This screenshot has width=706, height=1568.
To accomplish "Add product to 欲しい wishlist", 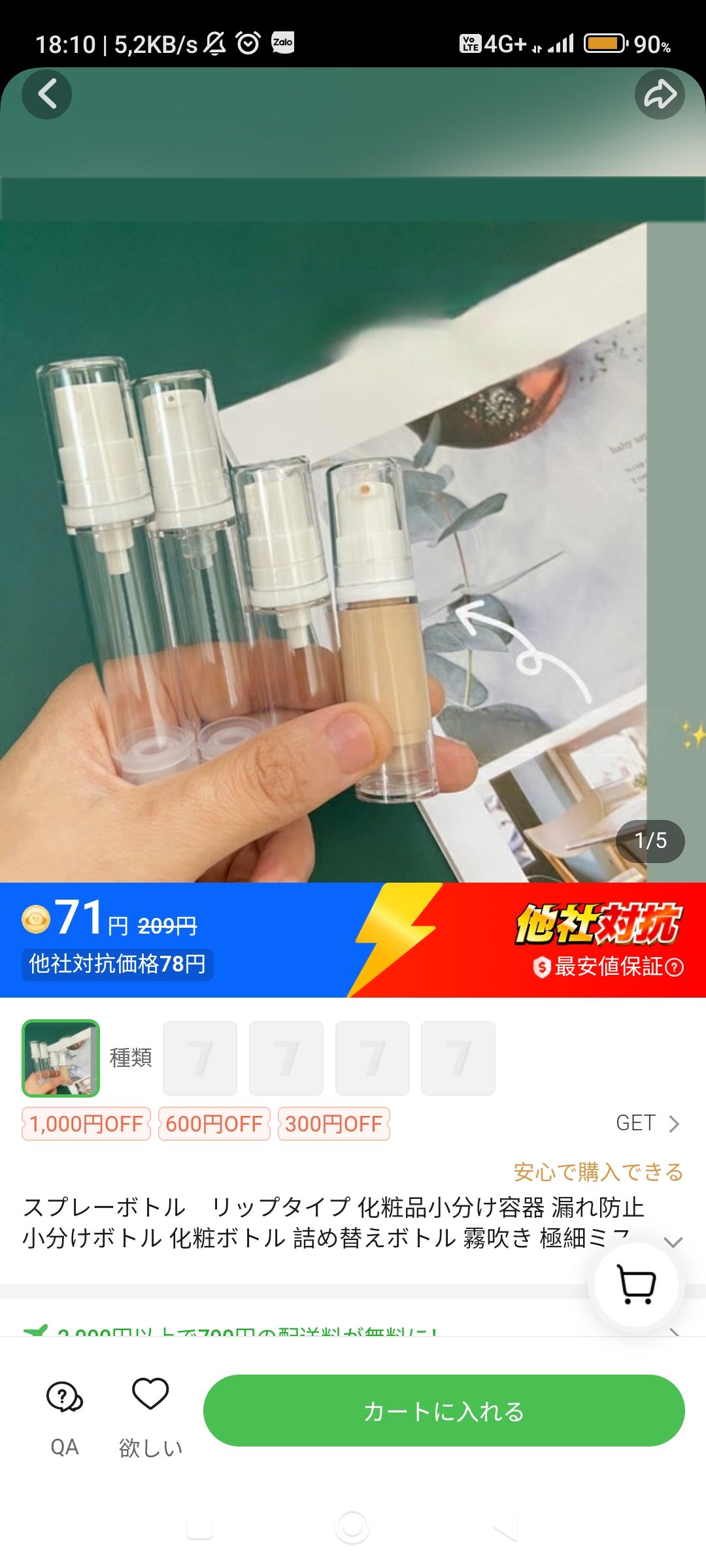I will 150,1416.
